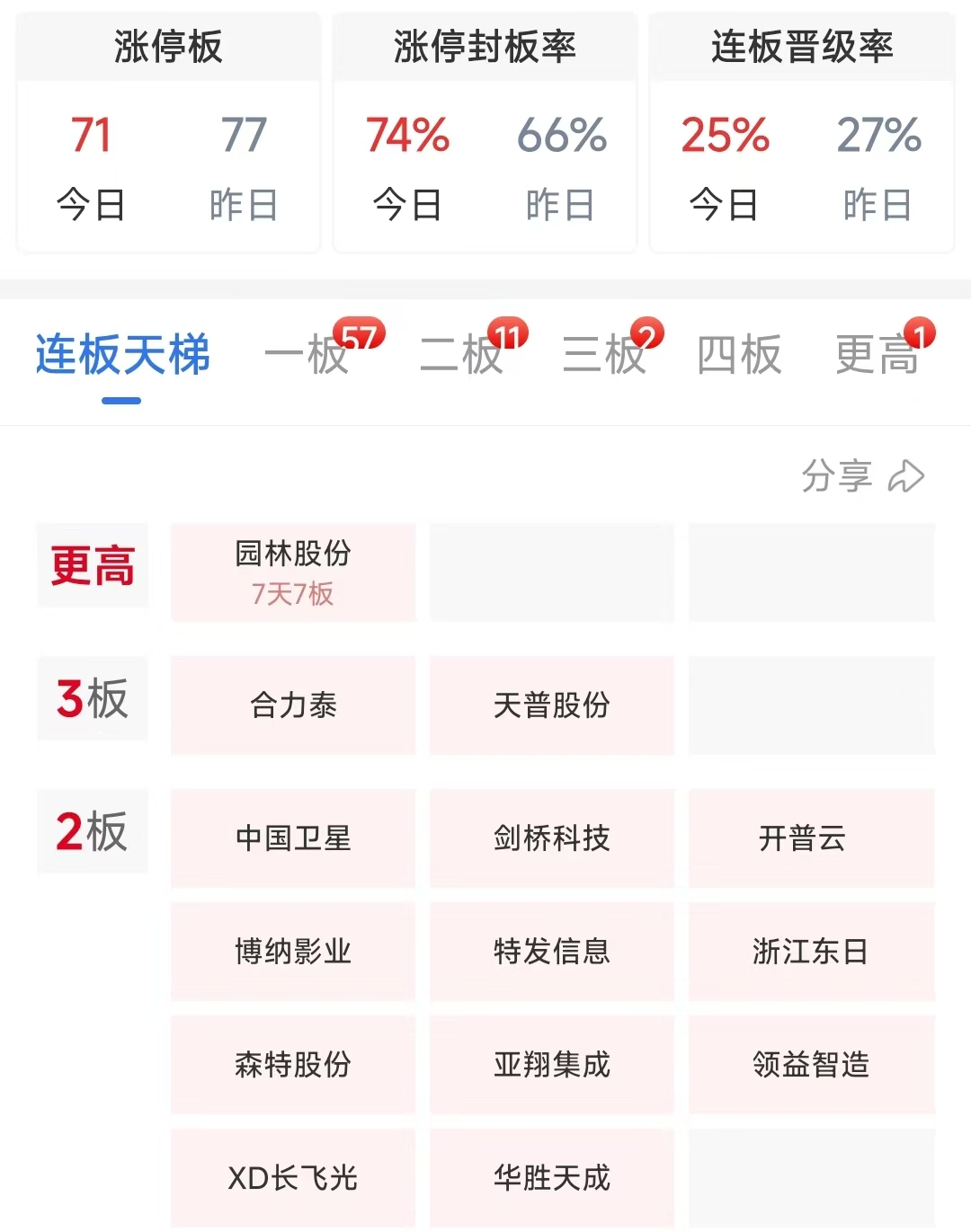Select the 浙江东日 stock tile
This screenshot has width=971, height=1232.
click(811, 952)
